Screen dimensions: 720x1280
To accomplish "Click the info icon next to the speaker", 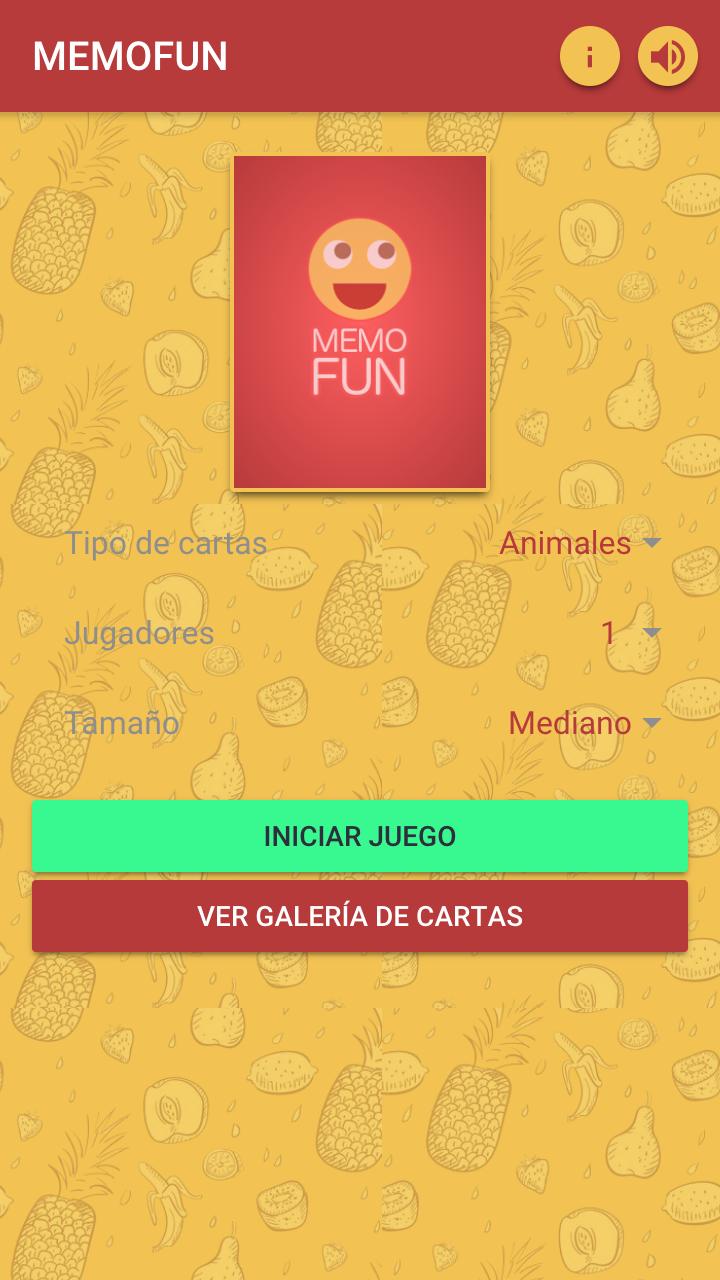I will [590, 56].
